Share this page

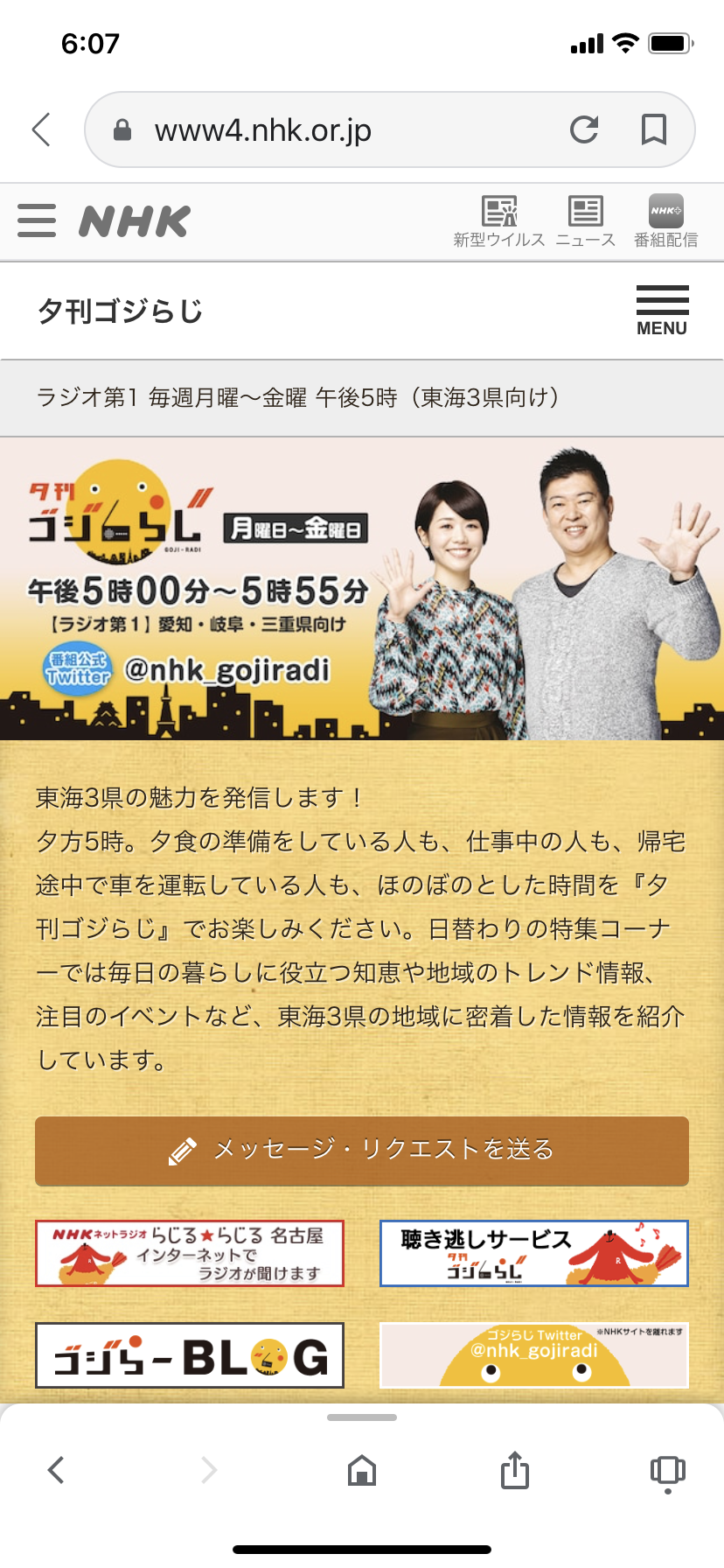pos(515,1470)
